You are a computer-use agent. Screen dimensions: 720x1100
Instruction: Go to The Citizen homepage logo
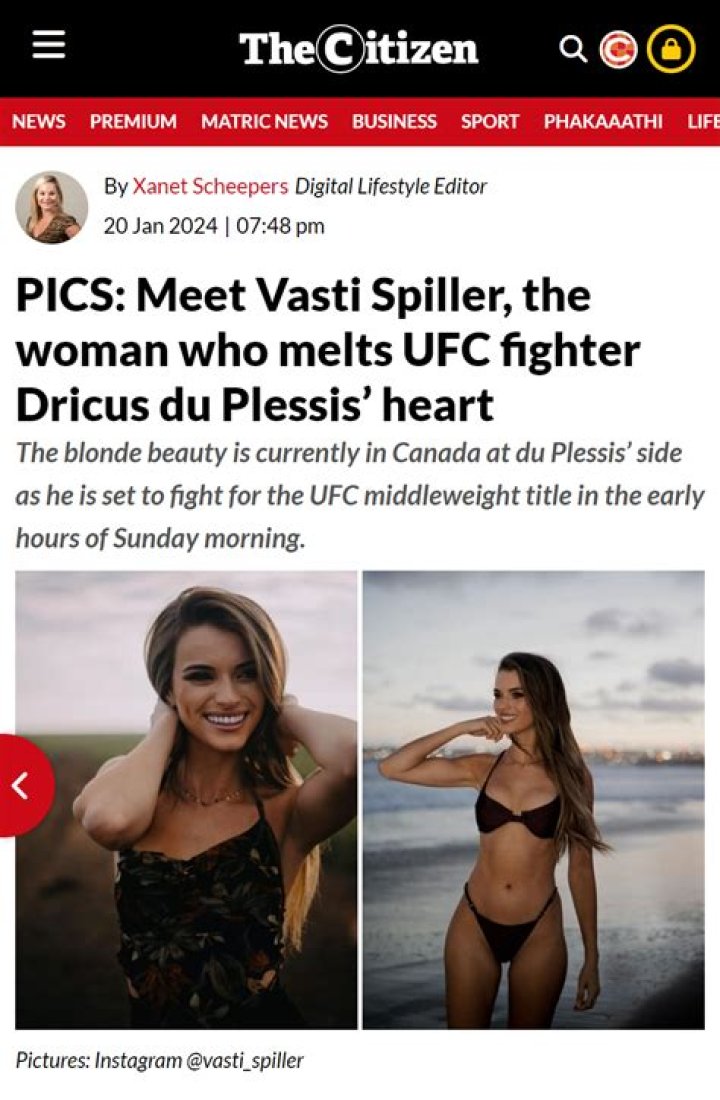point(358,48)
